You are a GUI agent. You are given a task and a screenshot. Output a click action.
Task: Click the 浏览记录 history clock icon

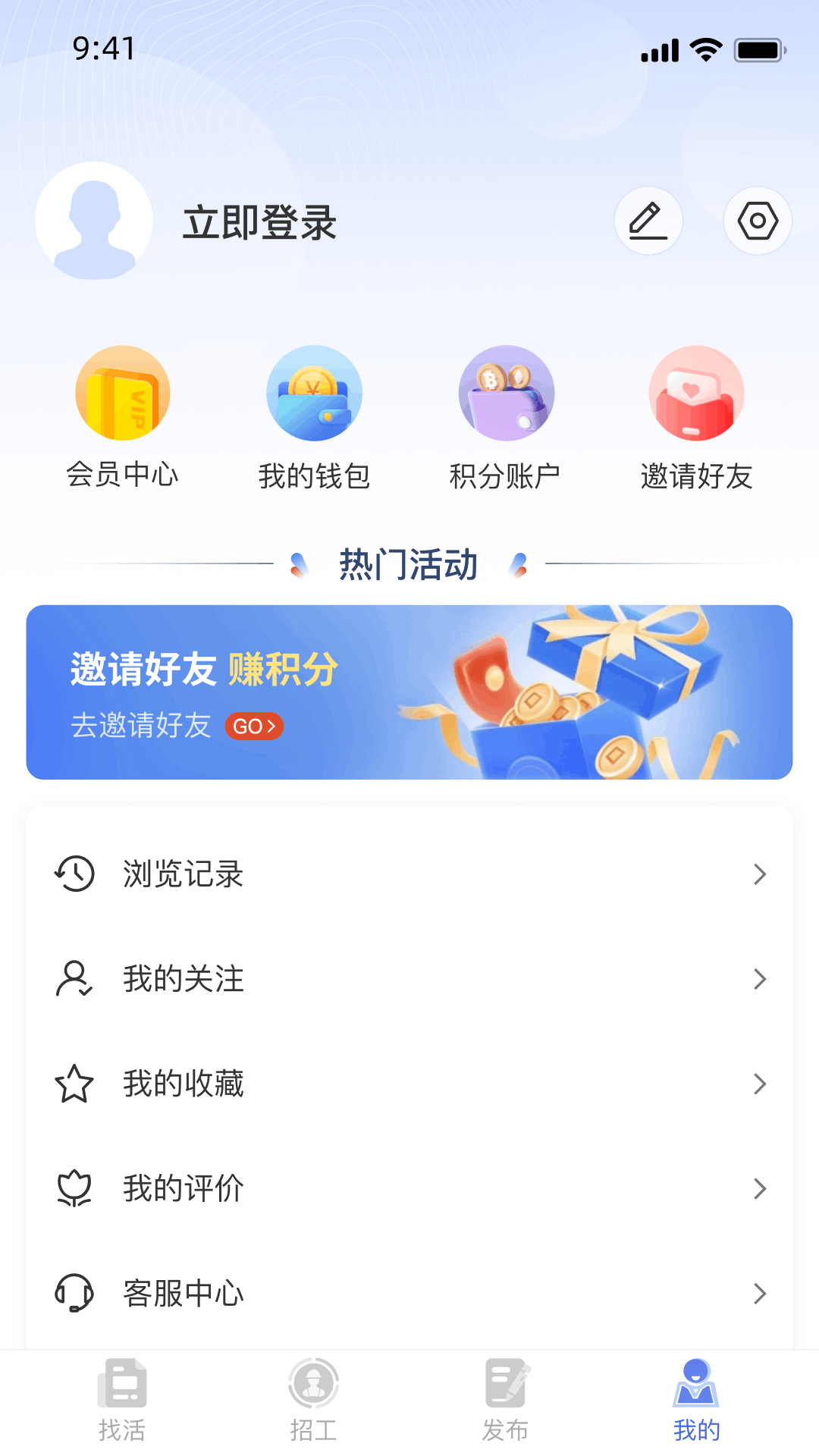click(74, 874)
